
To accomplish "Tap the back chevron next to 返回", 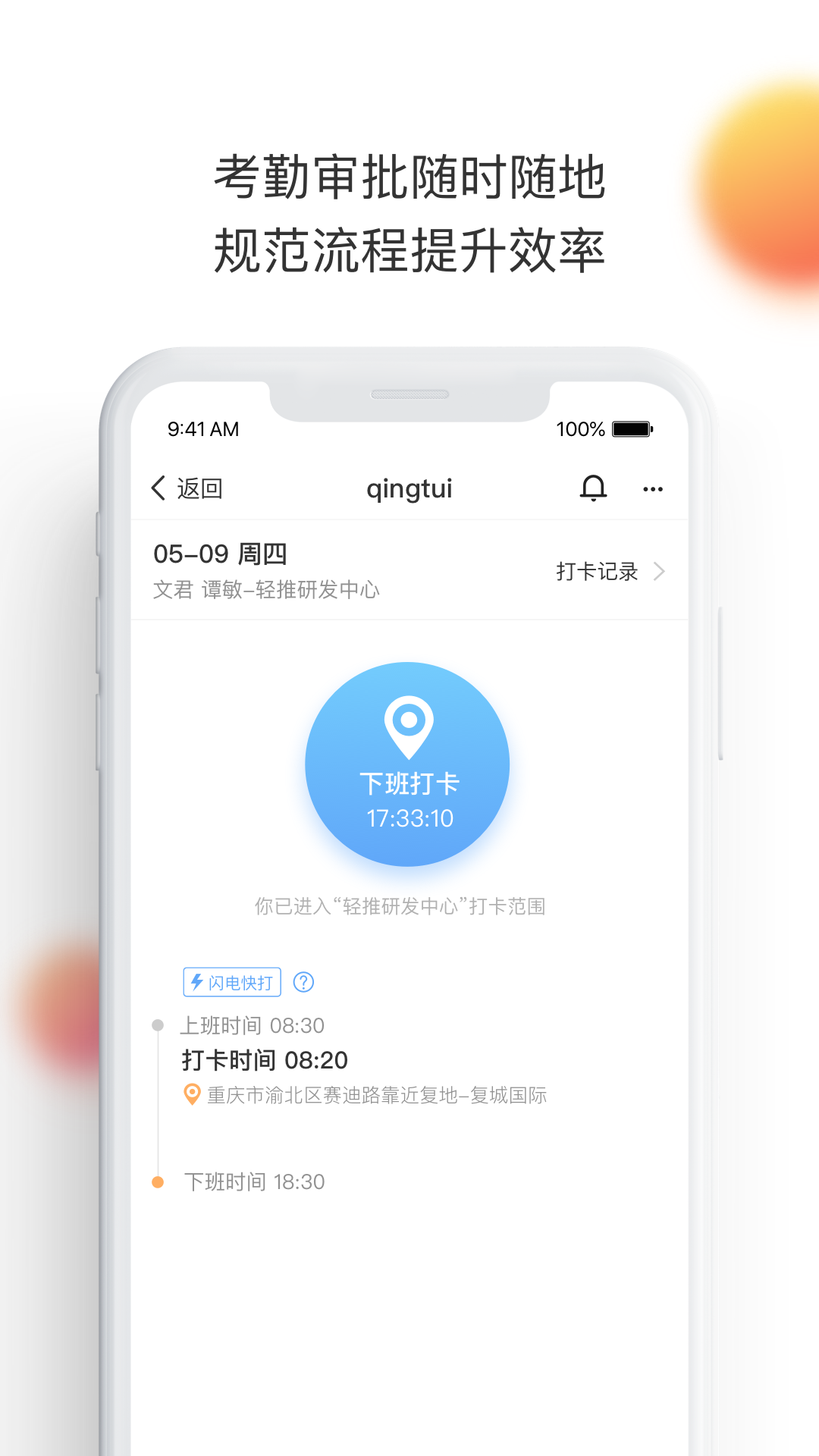I will (x=158, y=488).
